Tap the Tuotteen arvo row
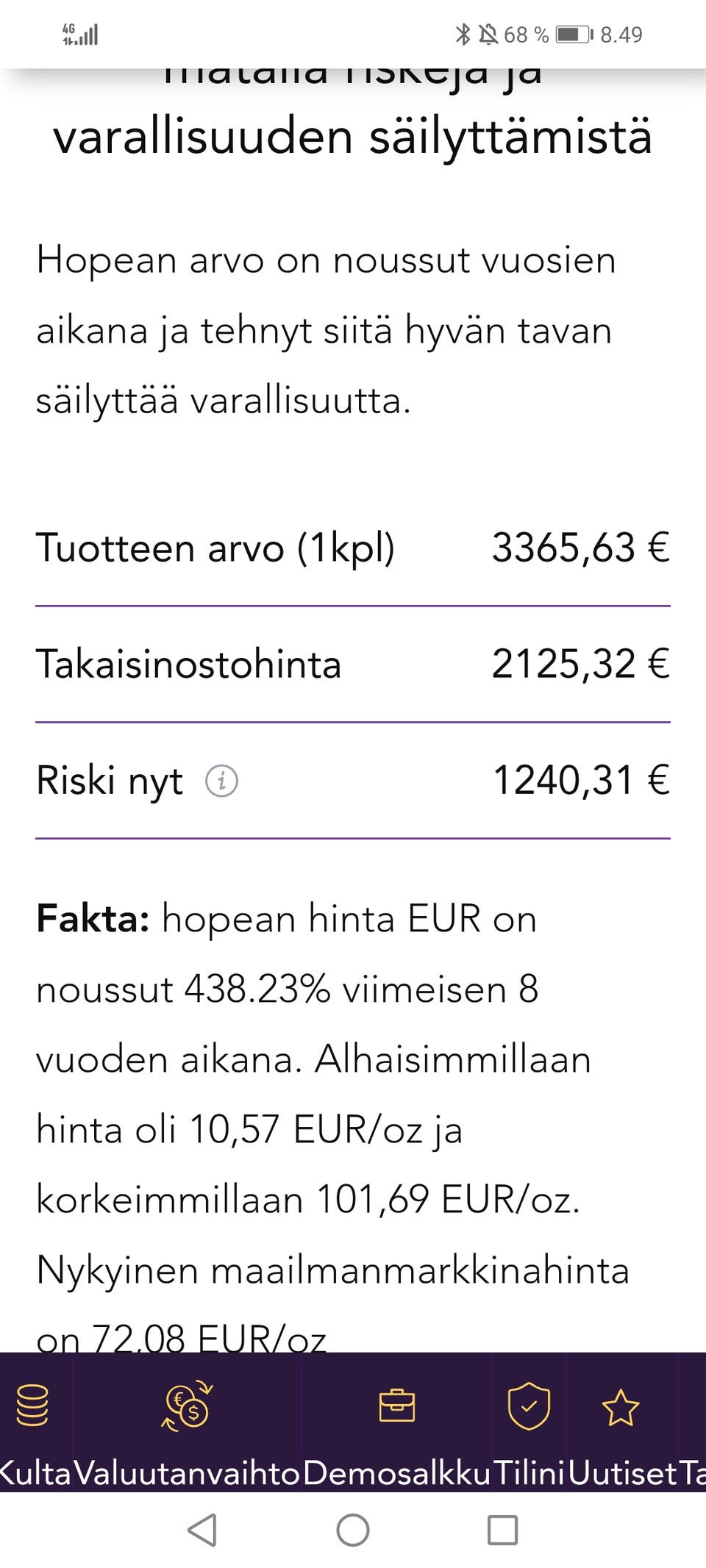Image resolution: width=706 pixels, height=1568 pixels. (x=353, y=548)
